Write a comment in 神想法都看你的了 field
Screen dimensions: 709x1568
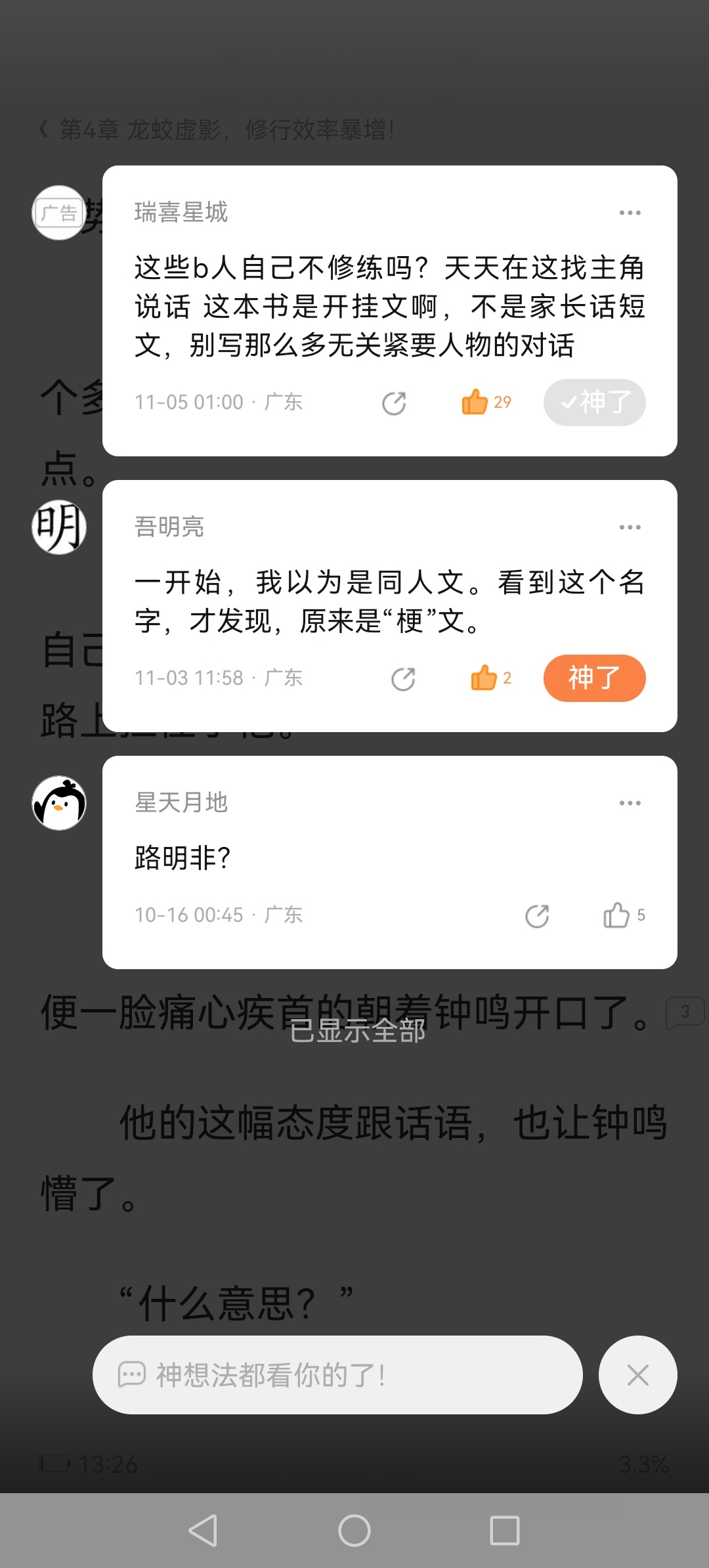point(337,1374)
